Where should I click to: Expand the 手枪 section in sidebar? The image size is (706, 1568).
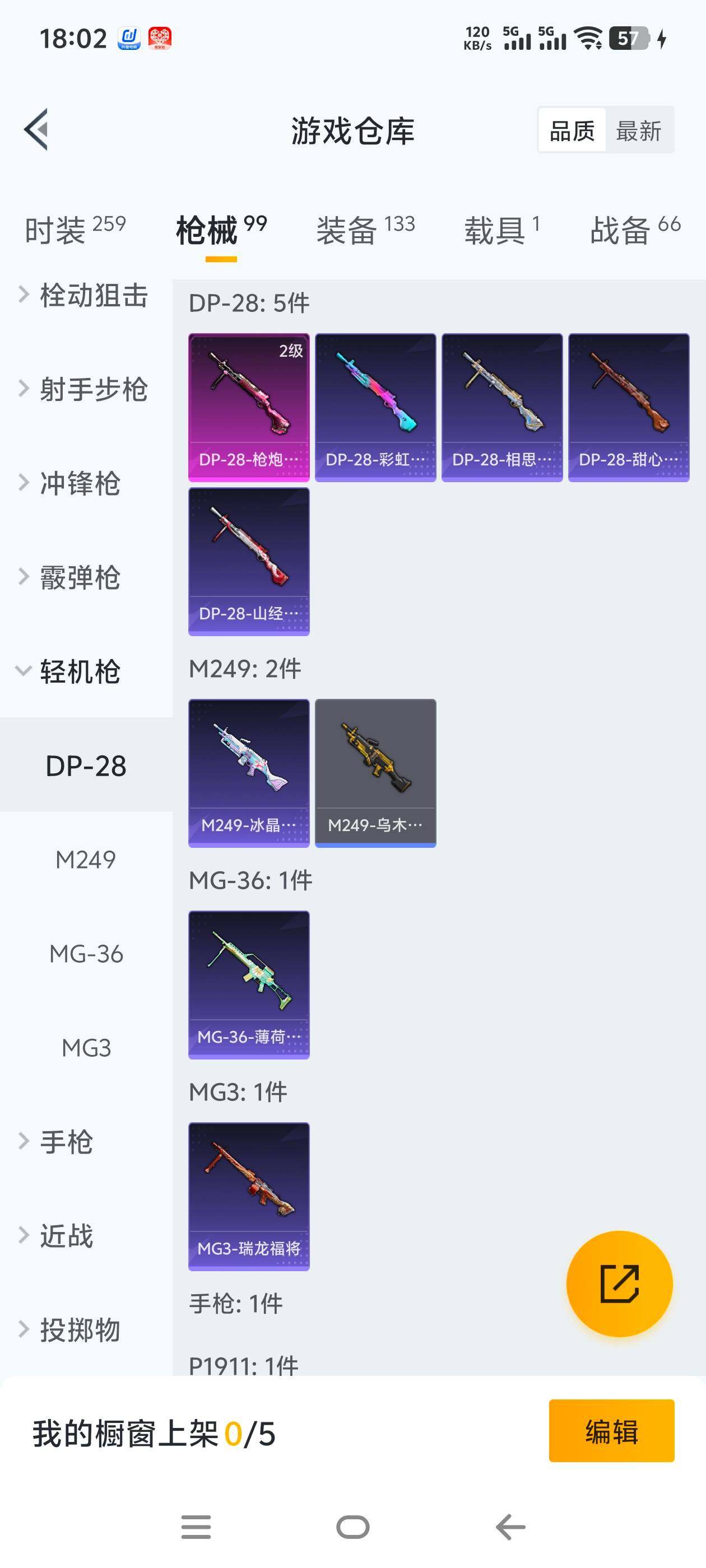point(67,1142)
